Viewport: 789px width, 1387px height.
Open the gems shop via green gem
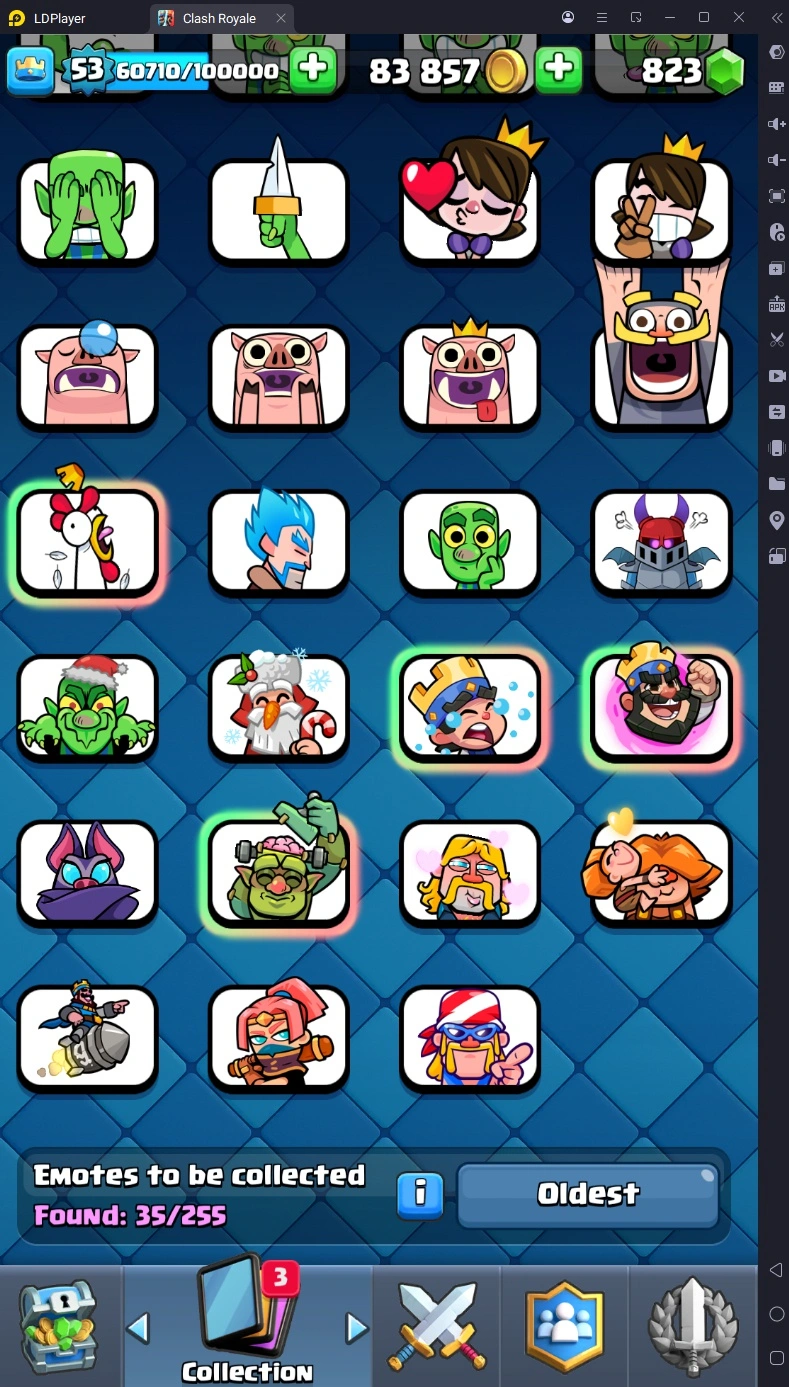click(725, 70)
